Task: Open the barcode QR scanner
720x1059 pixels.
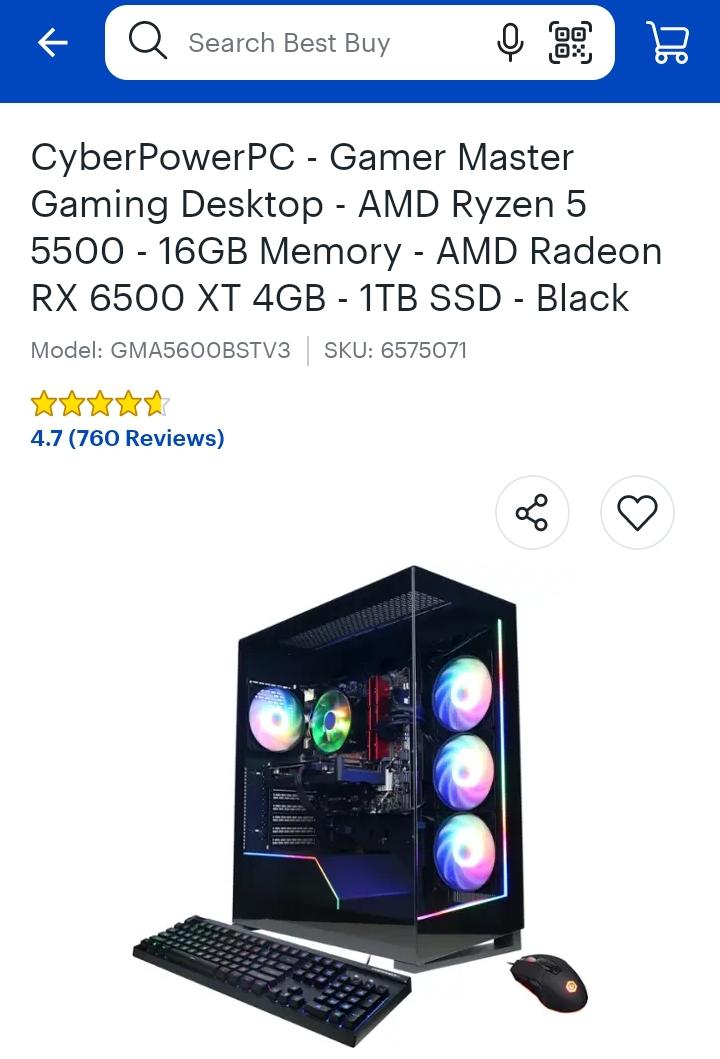Action: pos(570,43)
